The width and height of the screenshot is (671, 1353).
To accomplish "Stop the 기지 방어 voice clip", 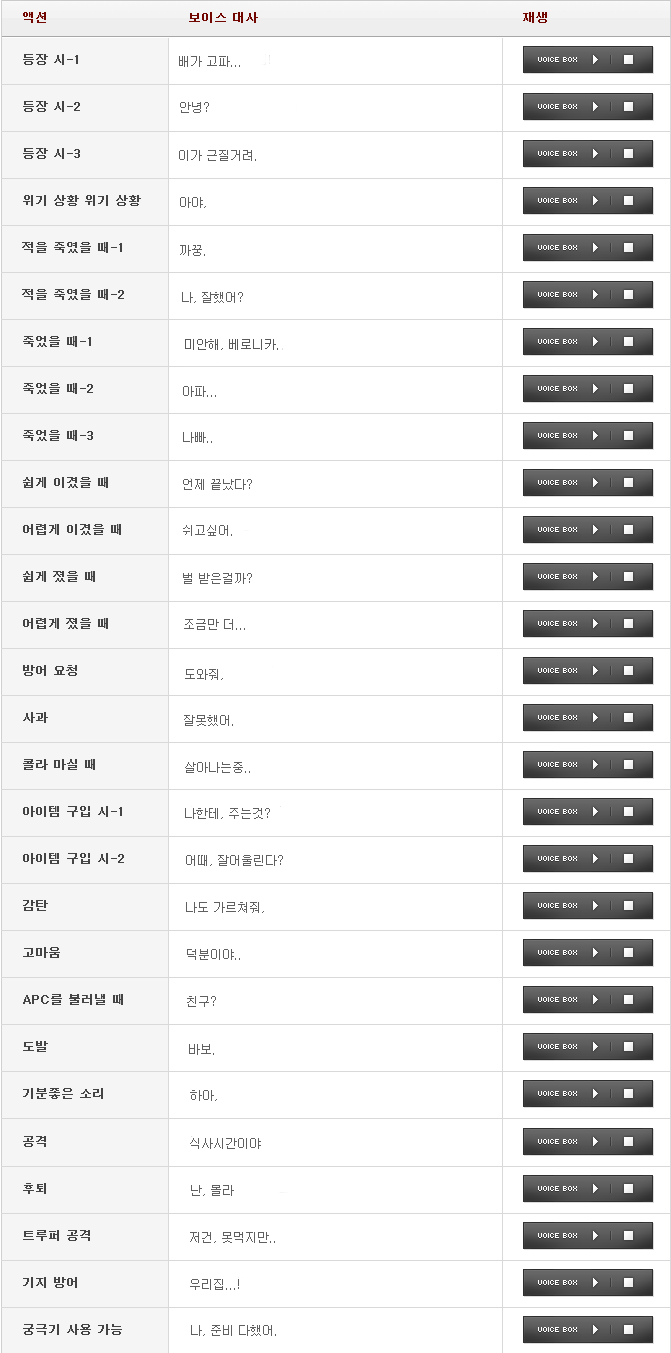I will coord(628,1282).
